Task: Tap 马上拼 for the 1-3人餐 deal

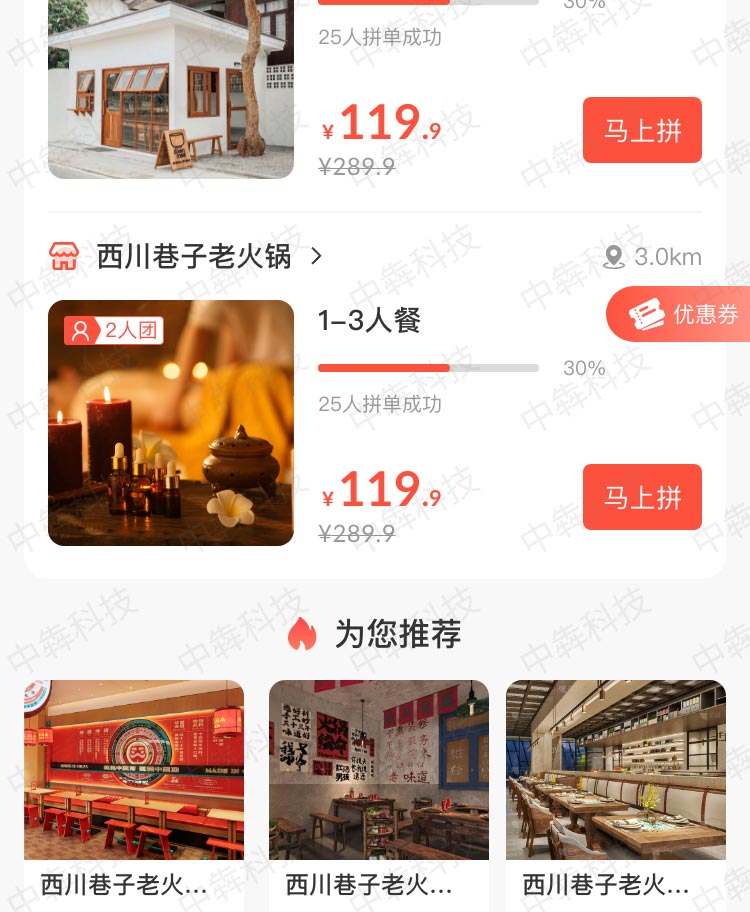Action: coord(642,497)
